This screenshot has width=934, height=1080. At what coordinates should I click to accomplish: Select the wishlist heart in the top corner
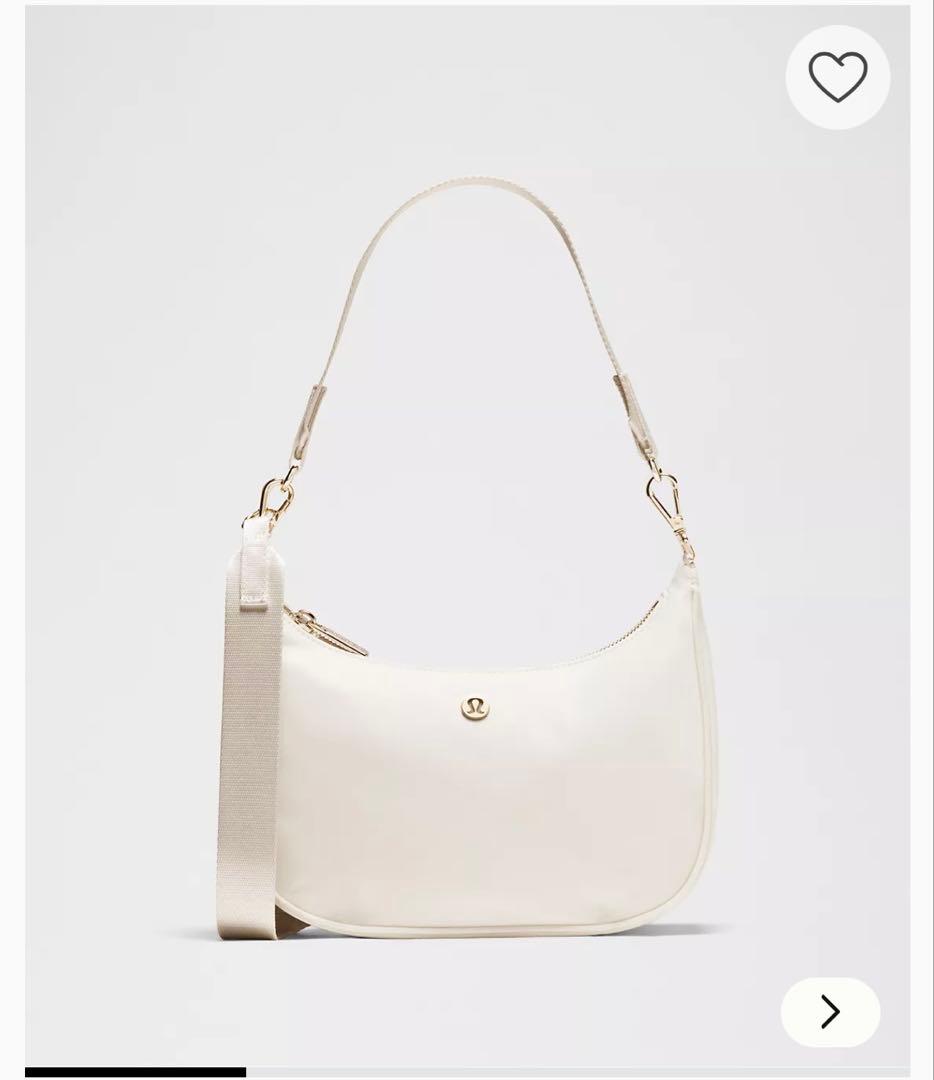click(839, 77)
